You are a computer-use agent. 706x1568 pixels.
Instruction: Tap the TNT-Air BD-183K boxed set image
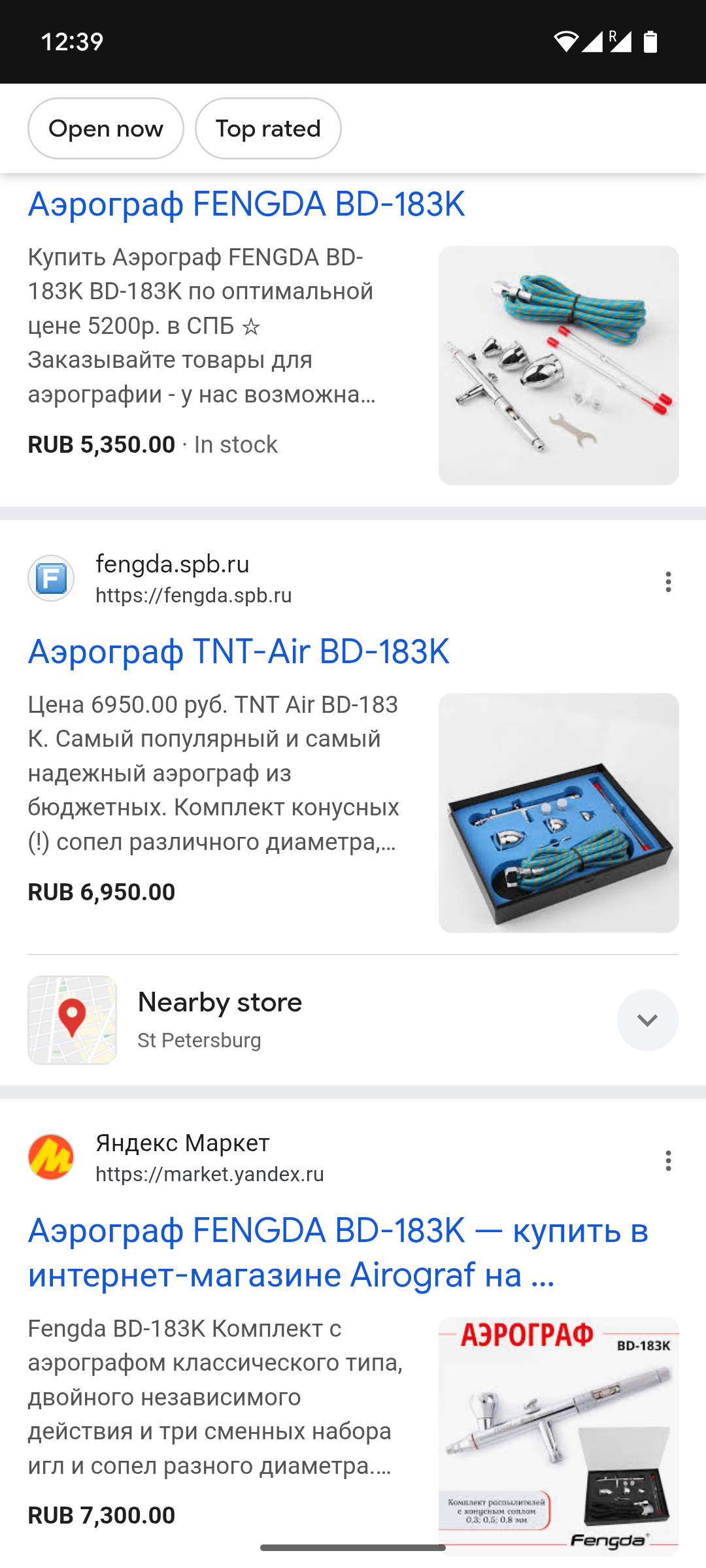(x=558, y=813)
